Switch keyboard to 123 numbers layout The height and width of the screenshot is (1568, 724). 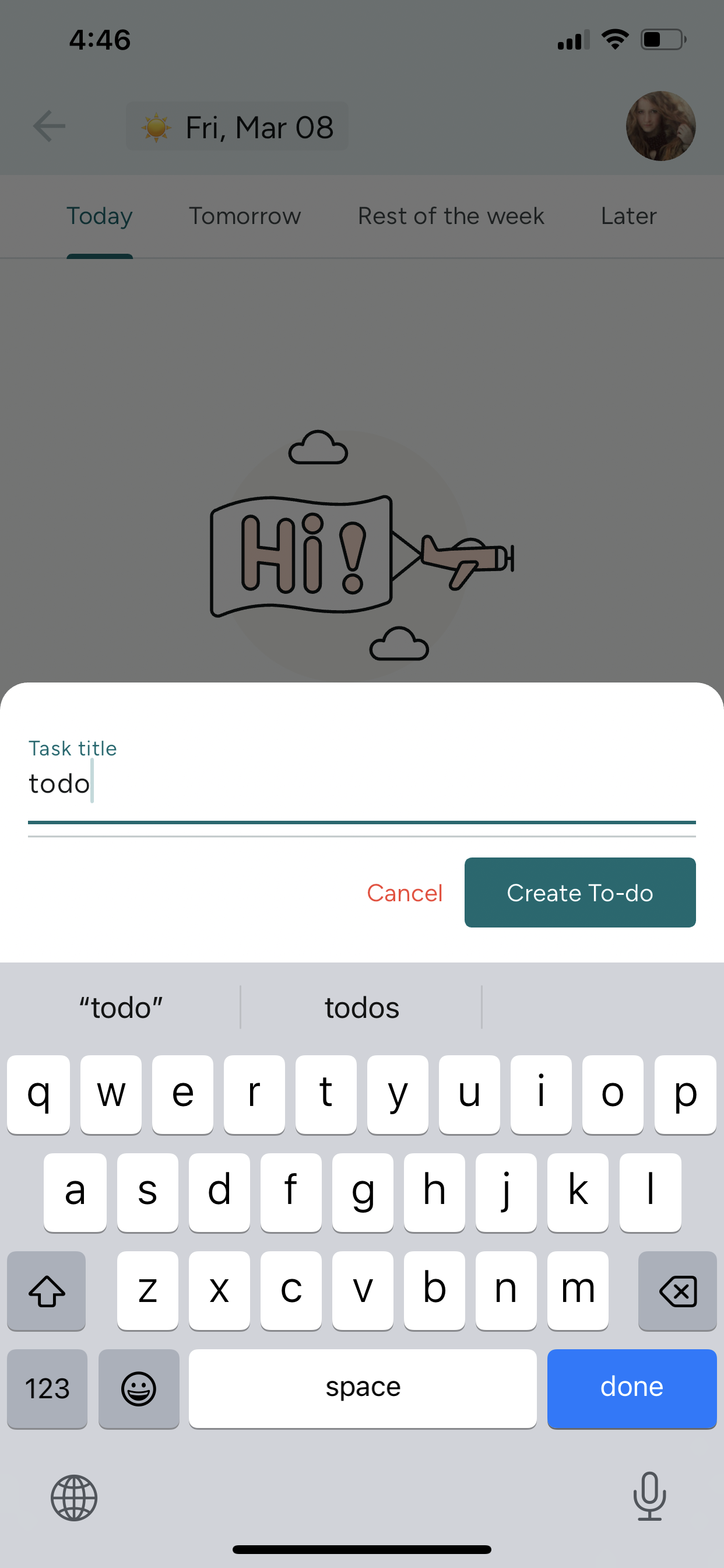tap(47, 1388)
